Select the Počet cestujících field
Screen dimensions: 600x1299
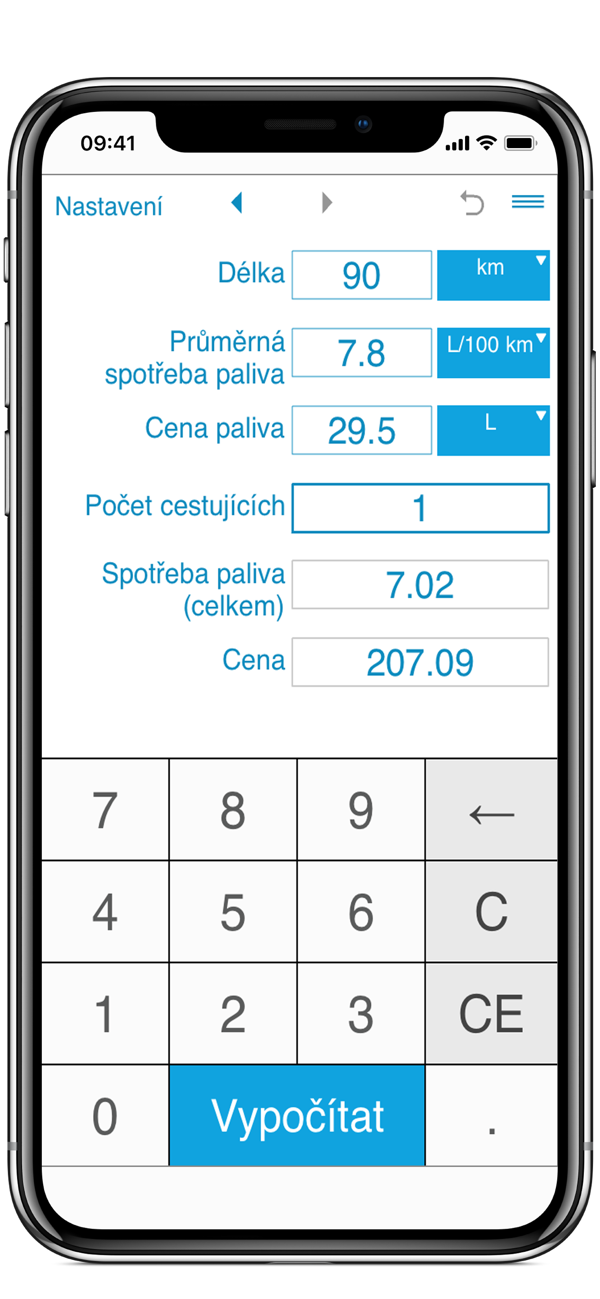click(x=420, y=509)
